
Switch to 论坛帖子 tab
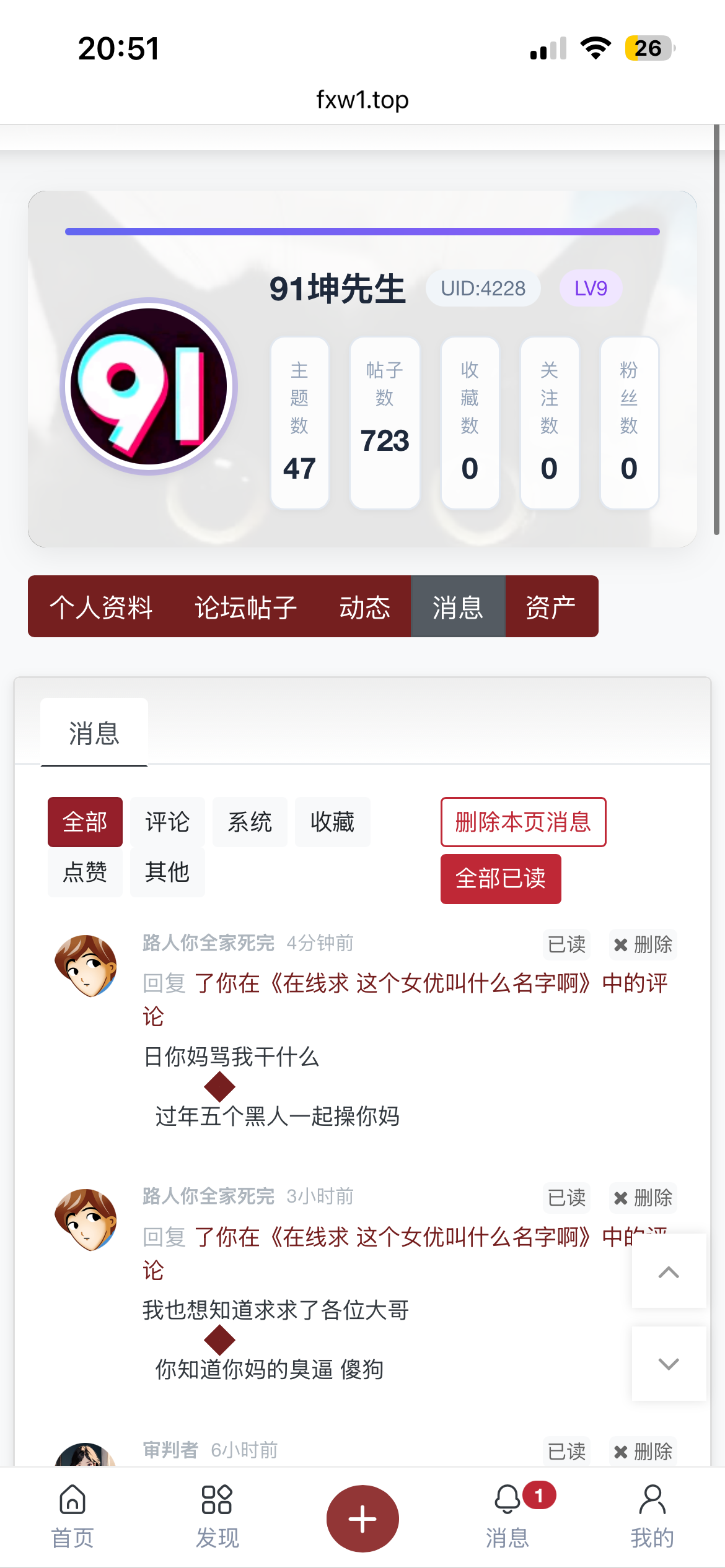pos(246,607)
